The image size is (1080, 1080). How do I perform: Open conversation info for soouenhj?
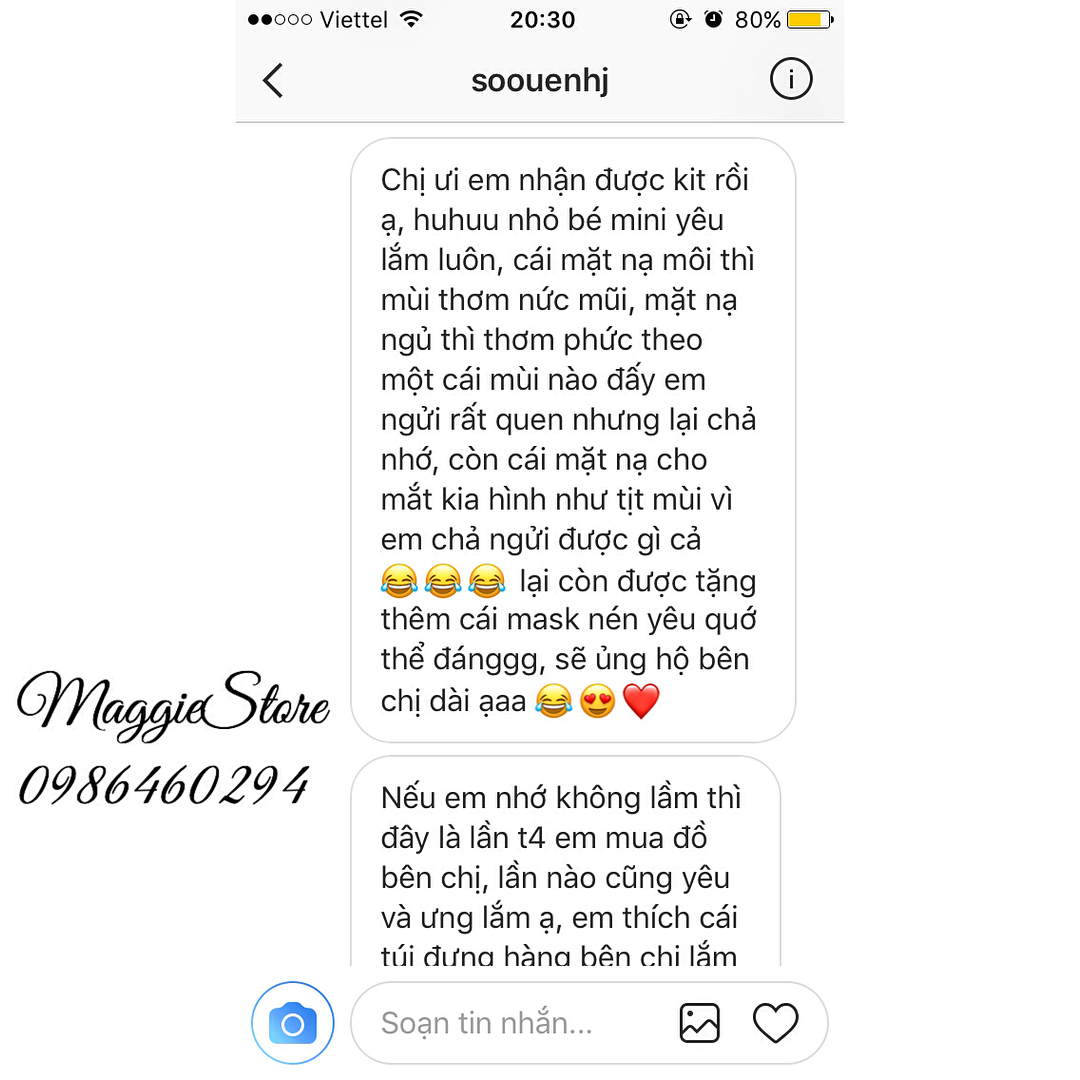(x=791, y=79)
